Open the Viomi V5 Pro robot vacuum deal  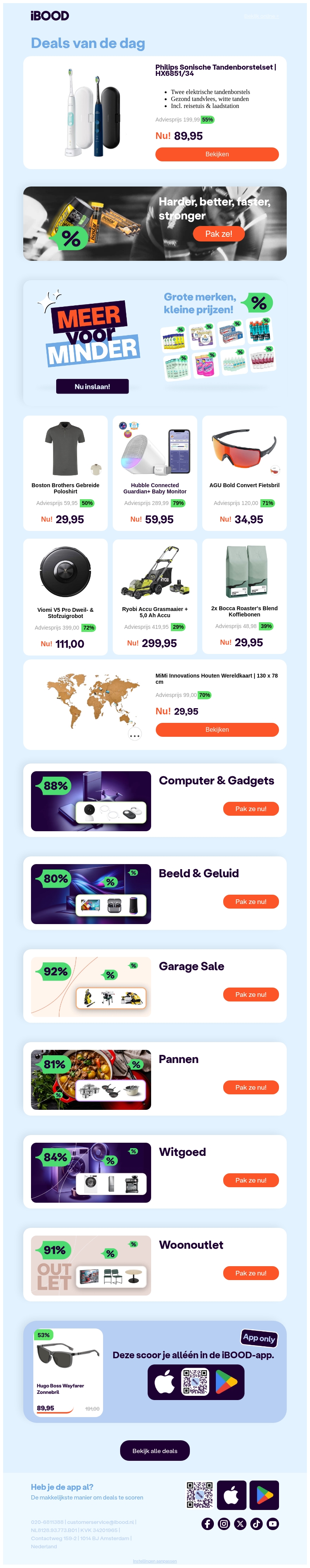point(65,596)
